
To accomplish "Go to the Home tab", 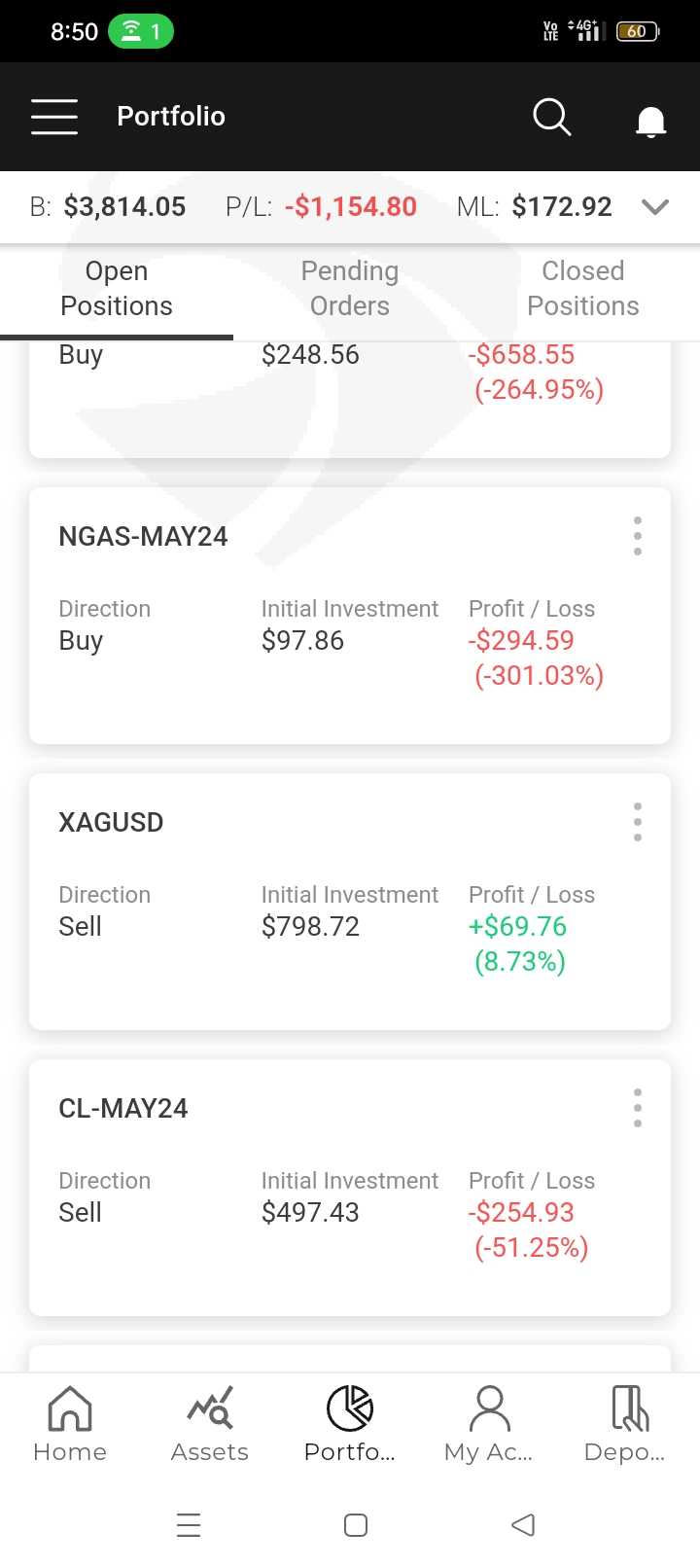I will (x=70, y=1425).
